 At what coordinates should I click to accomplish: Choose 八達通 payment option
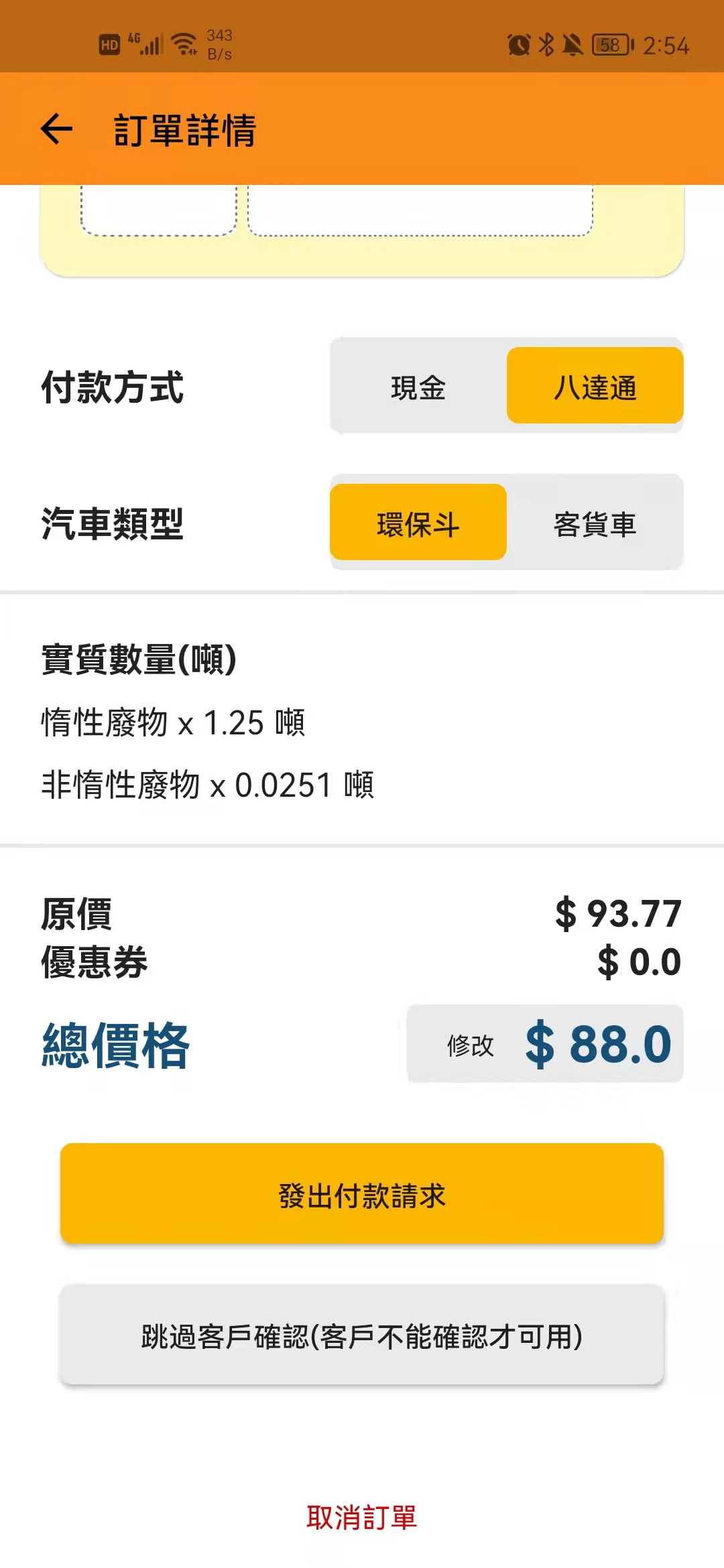click(x=595, y=385)
